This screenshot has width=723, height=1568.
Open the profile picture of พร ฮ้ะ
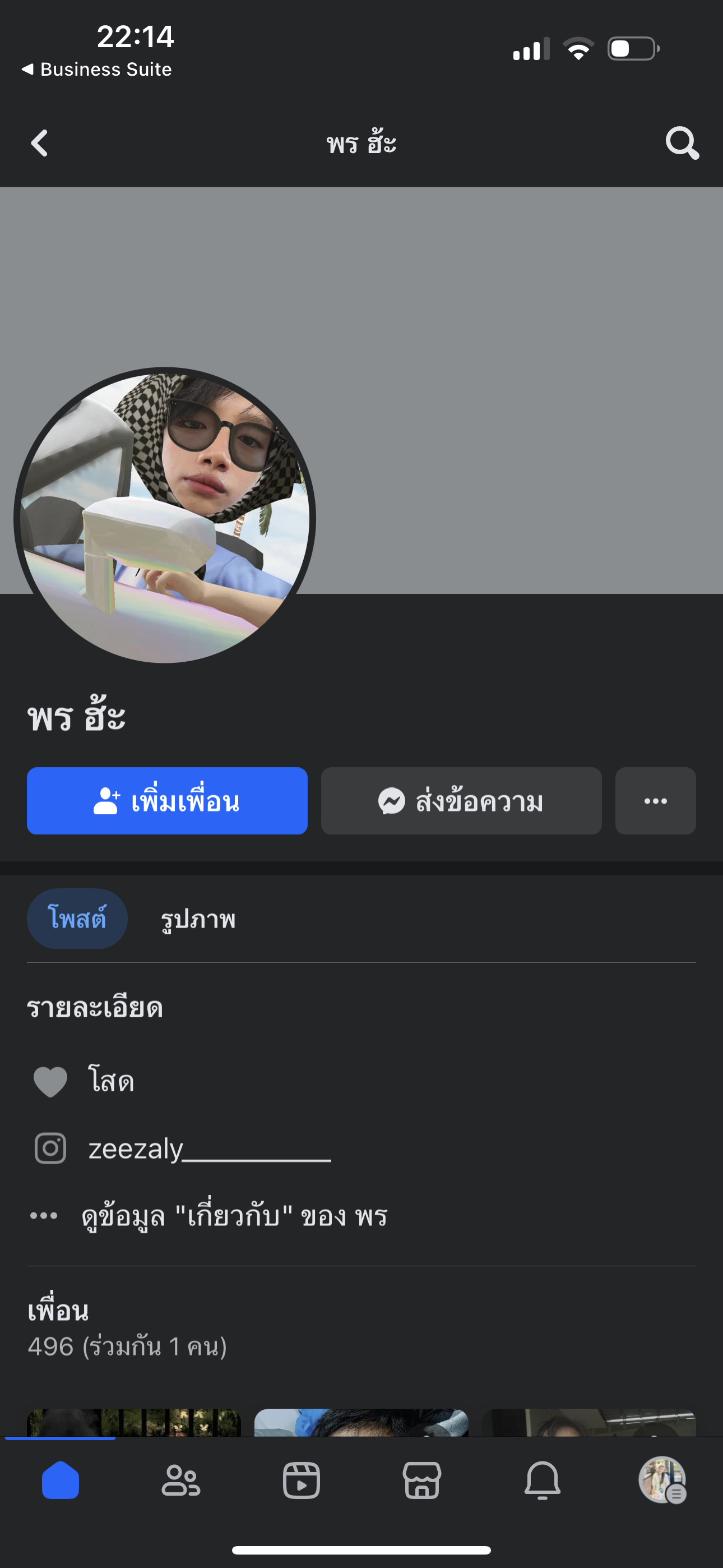click(x=165, y=516)
